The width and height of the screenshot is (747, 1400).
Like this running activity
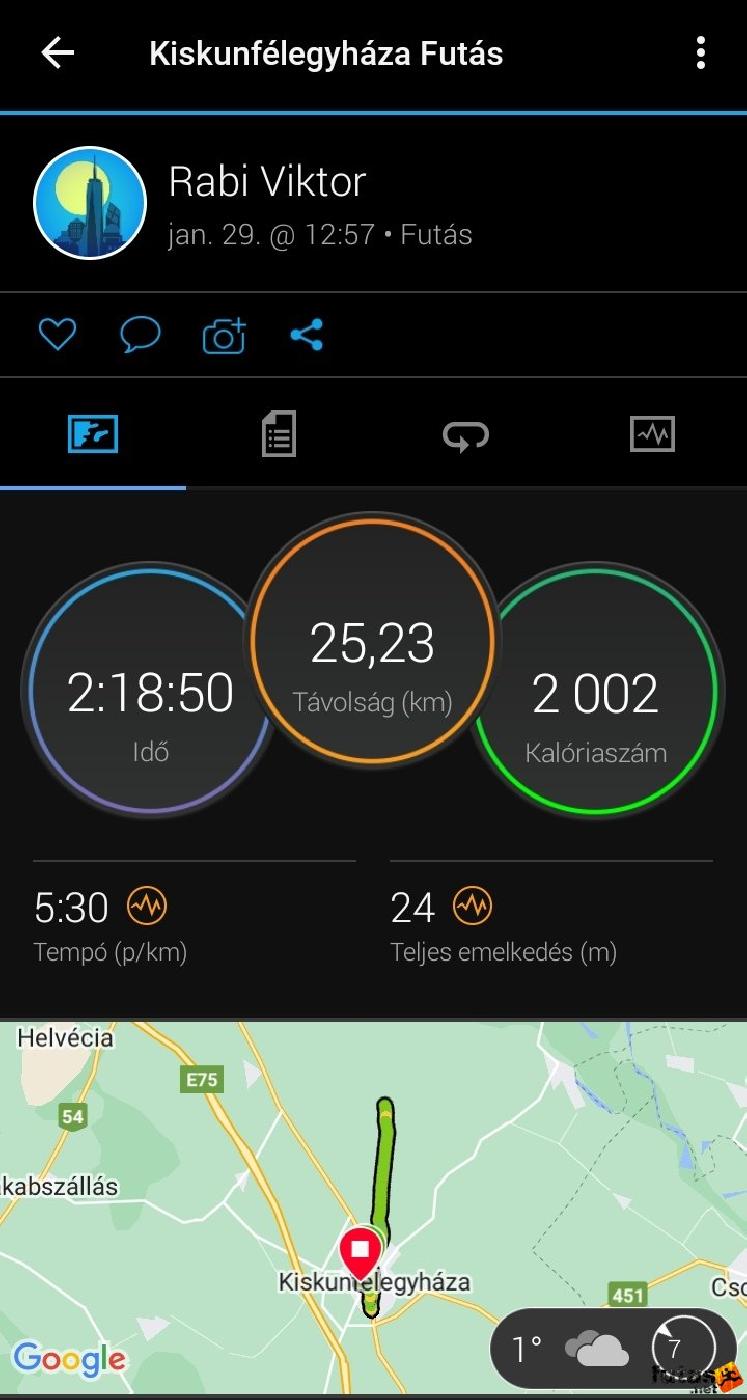point(57,334)
